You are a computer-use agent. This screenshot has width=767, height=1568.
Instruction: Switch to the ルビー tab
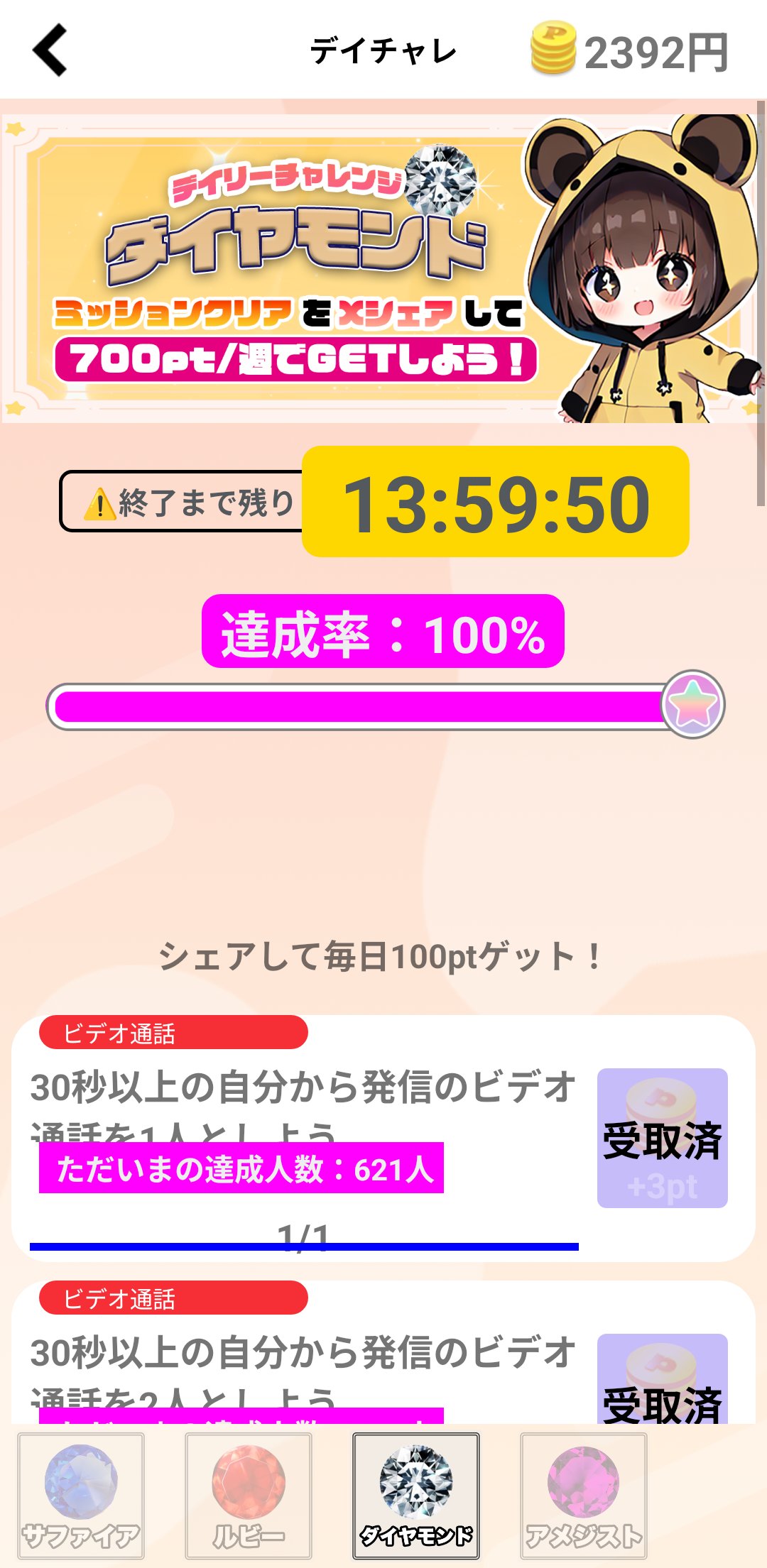coord(249,1496)
